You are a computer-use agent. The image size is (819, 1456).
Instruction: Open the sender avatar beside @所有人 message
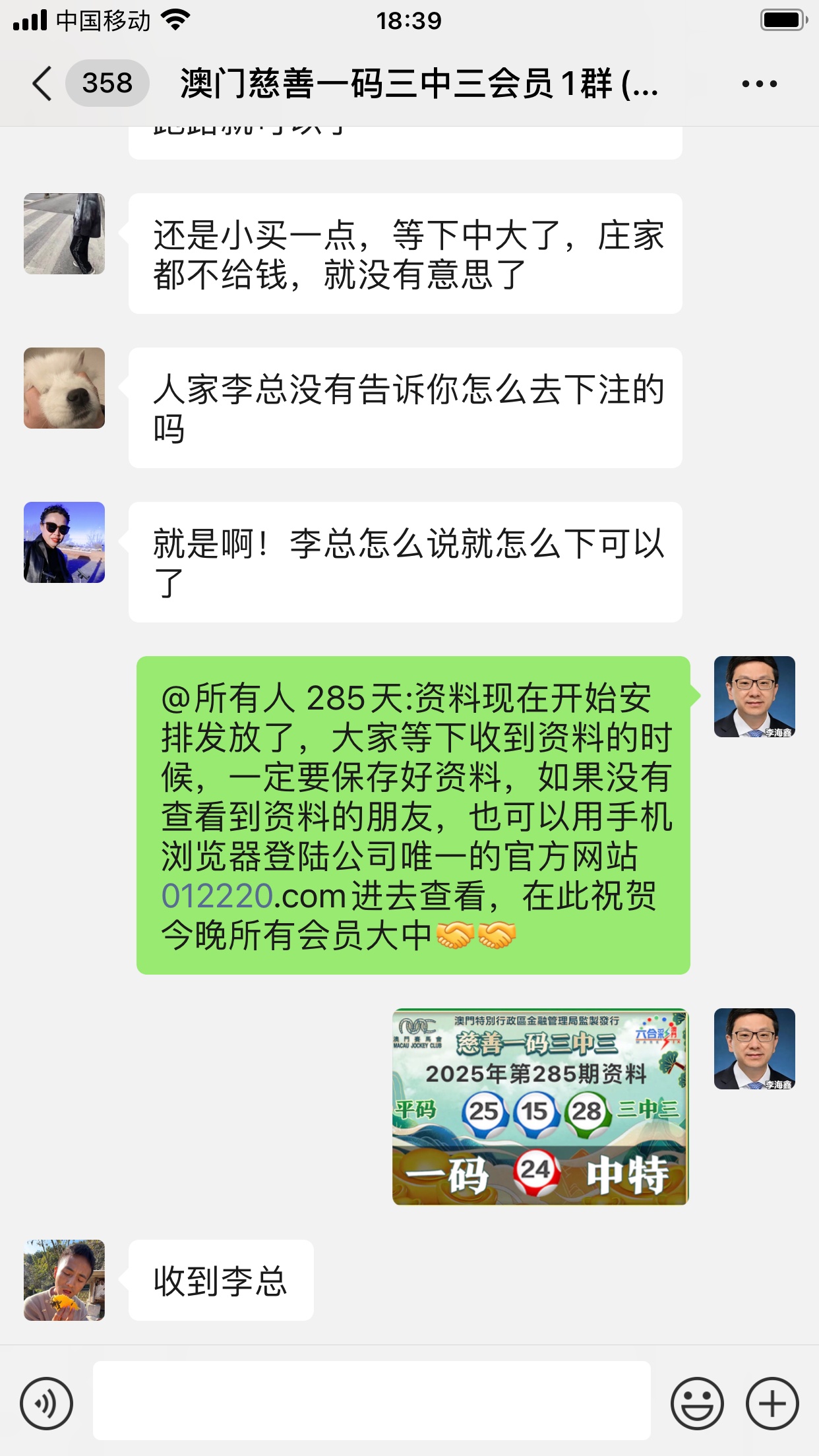(754, 696)
